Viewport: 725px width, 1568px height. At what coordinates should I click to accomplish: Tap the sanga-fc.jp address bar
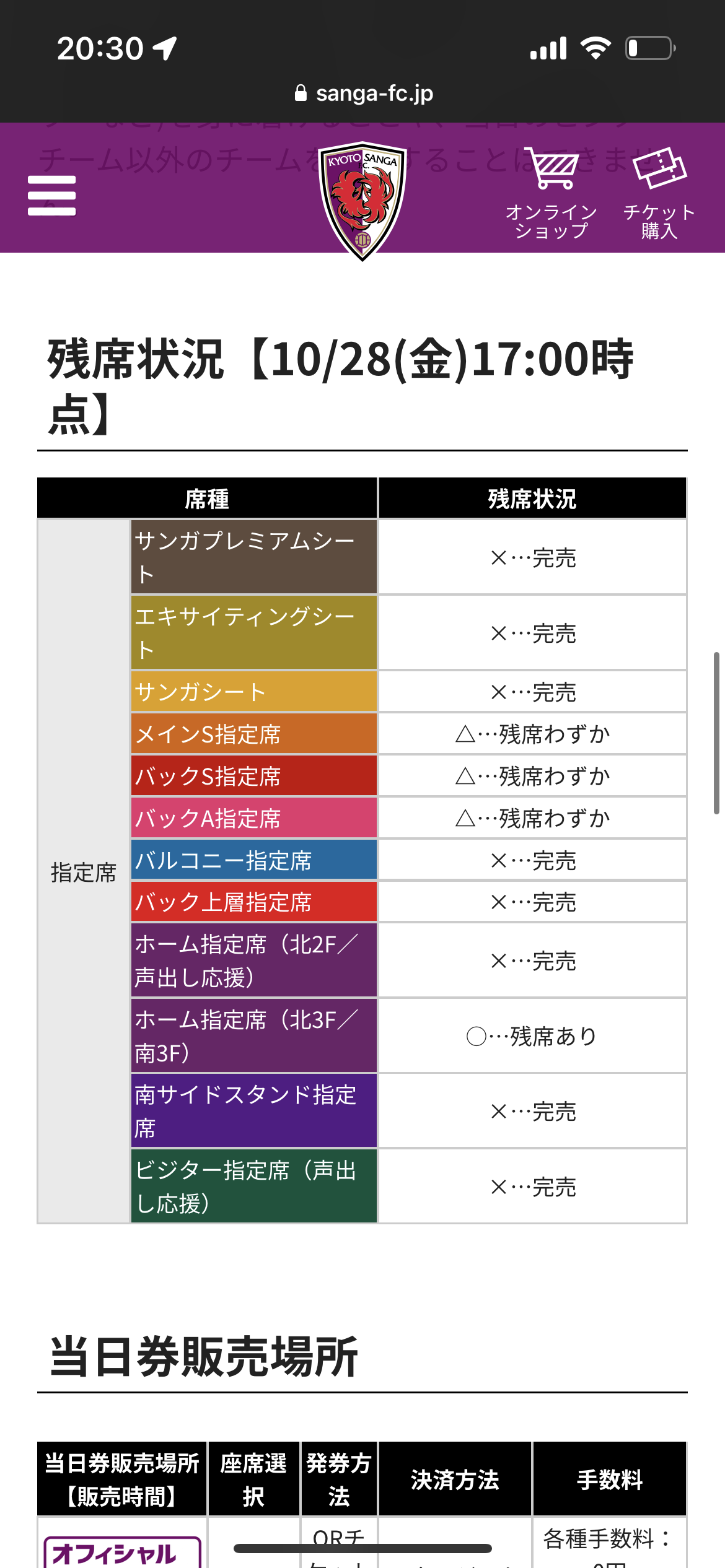(x=364, y=94)
